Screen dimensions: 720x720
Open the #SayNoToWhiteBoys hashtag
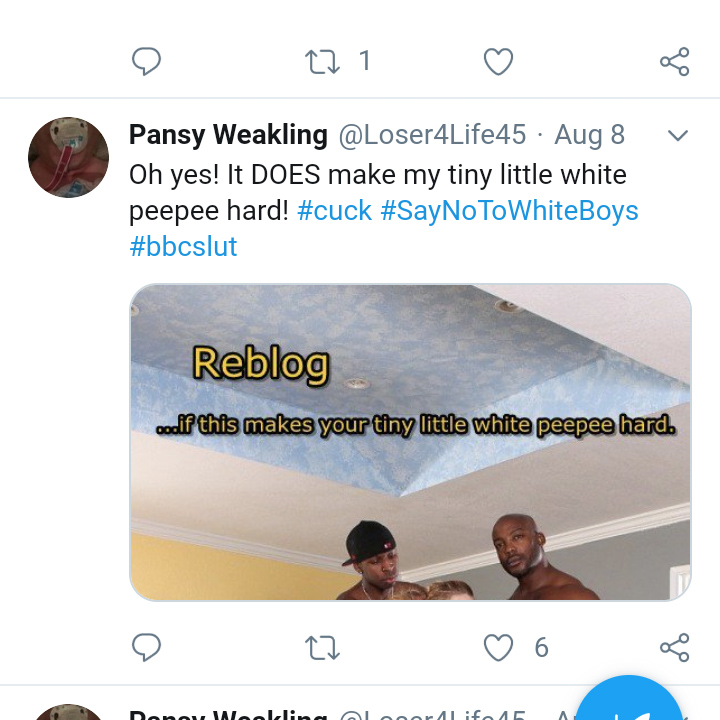coord(509,211)
